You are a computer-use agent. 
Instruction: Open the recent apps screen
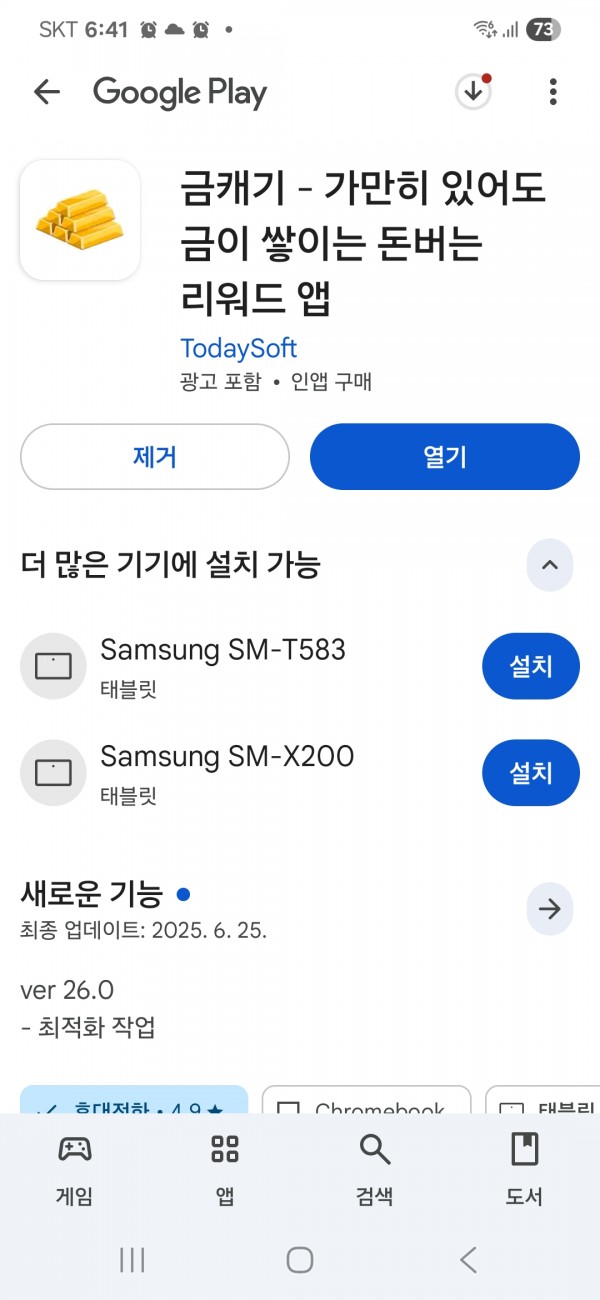point(132,1260)
